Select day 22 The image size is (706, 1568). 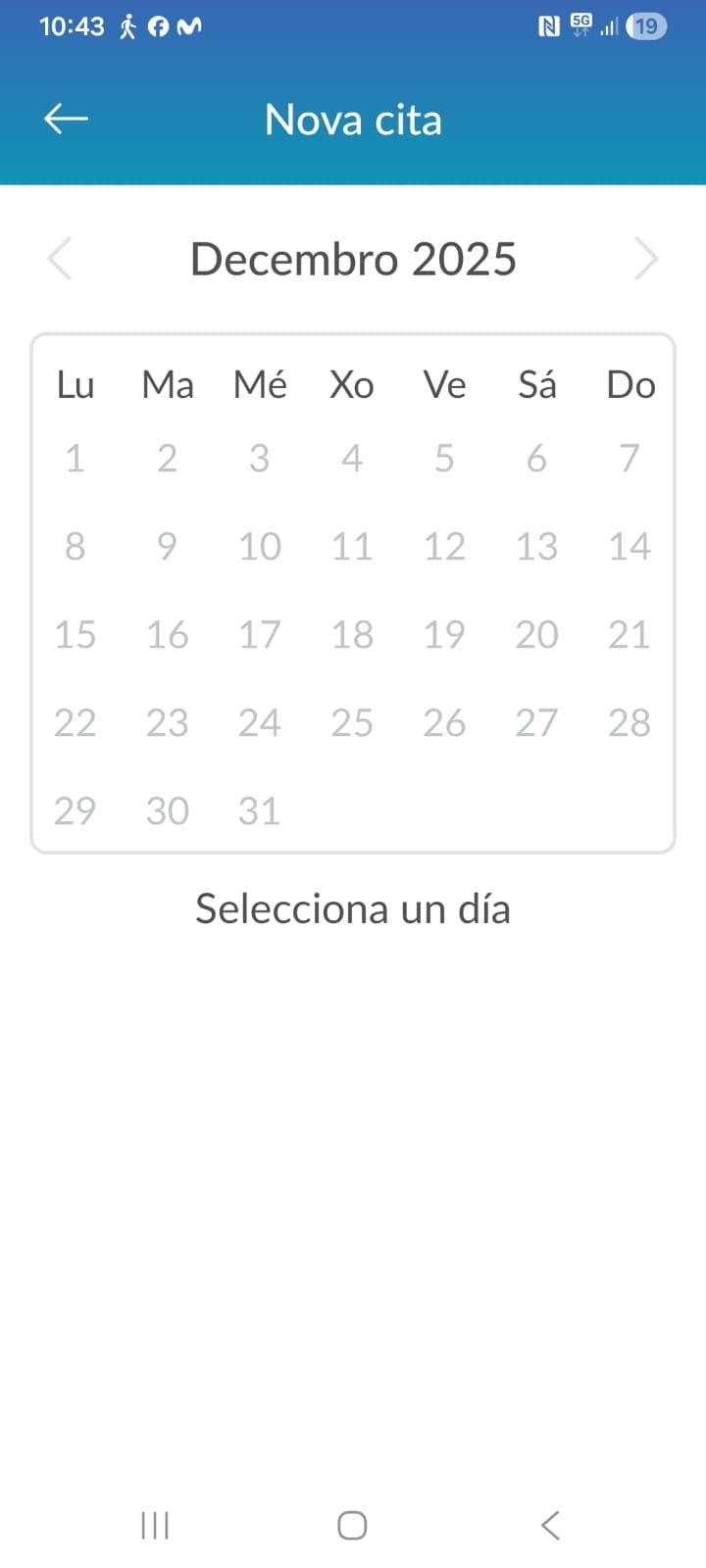click(75, 723)
